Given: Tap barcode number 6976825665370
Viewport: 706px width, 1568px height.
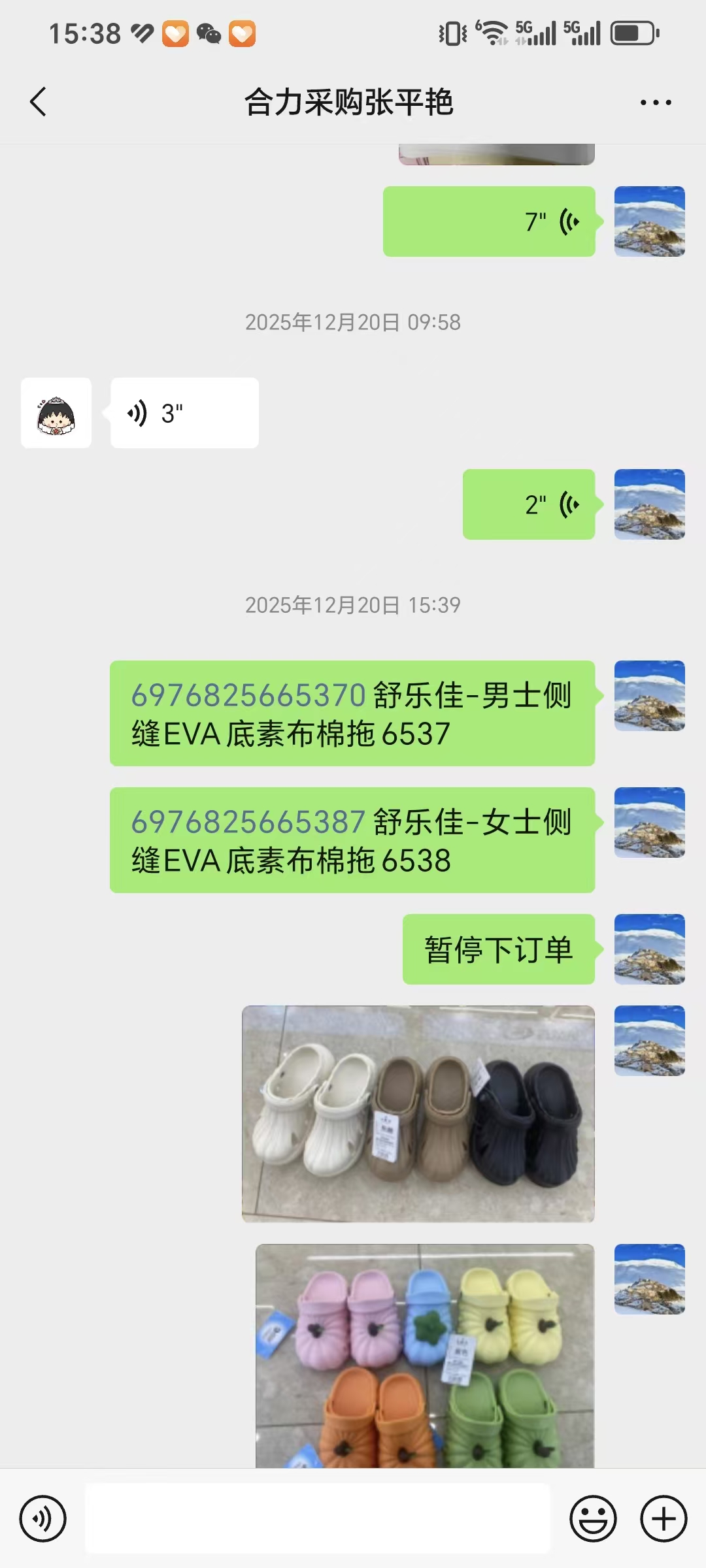Looking at the screenshot, I should click(x=248, y=695).
